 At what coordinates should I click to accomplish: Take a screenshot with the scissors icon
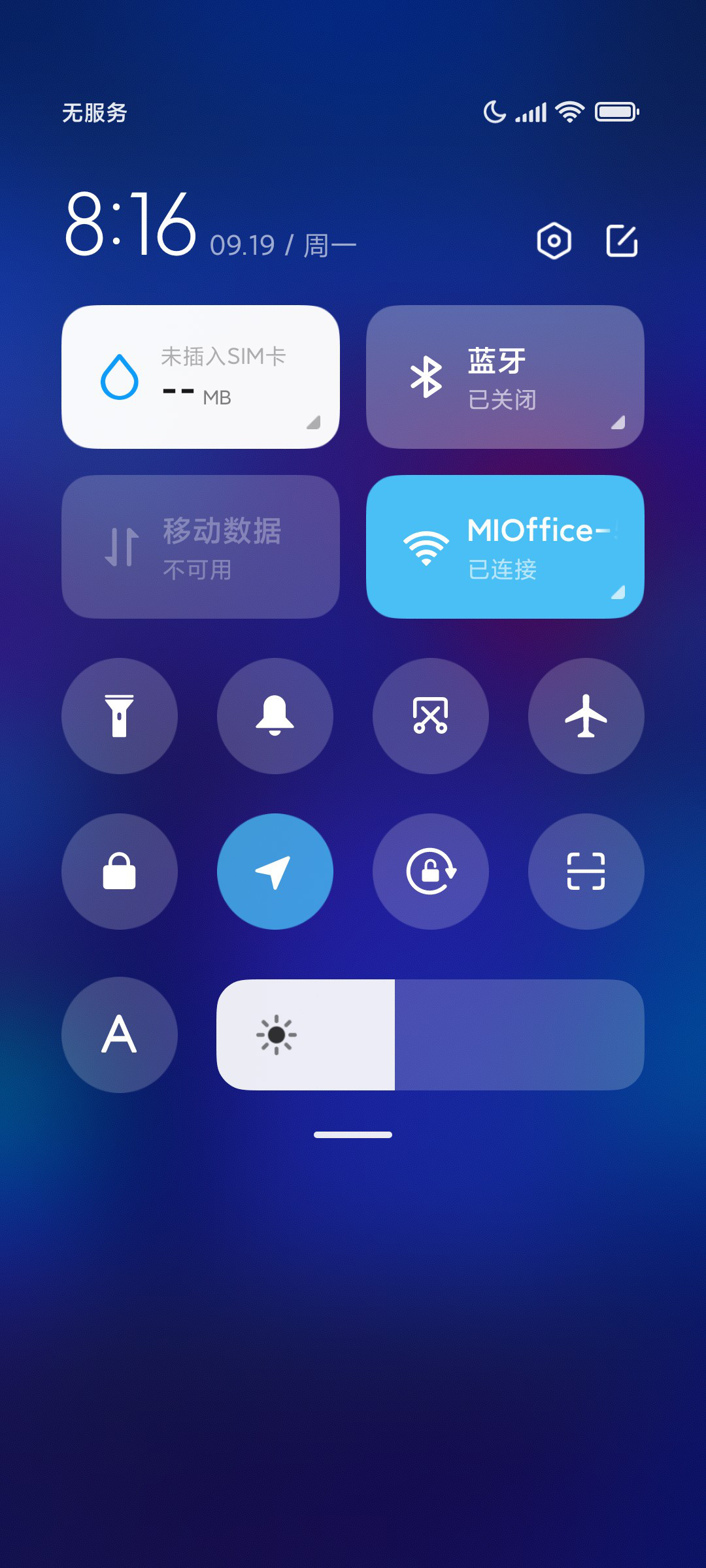[431, 716]
